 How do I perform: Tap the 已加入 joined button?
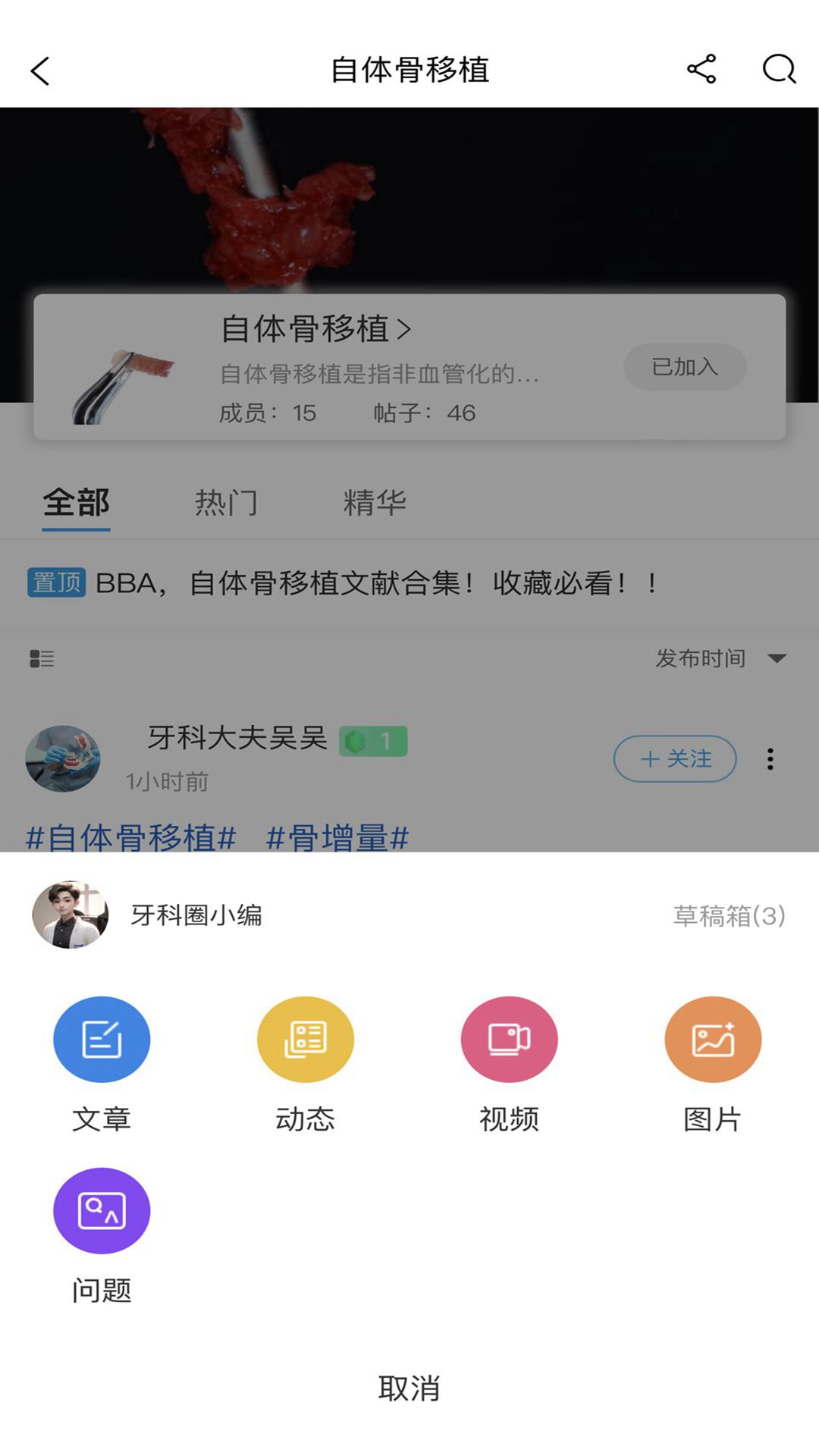(x=685, y=367)
